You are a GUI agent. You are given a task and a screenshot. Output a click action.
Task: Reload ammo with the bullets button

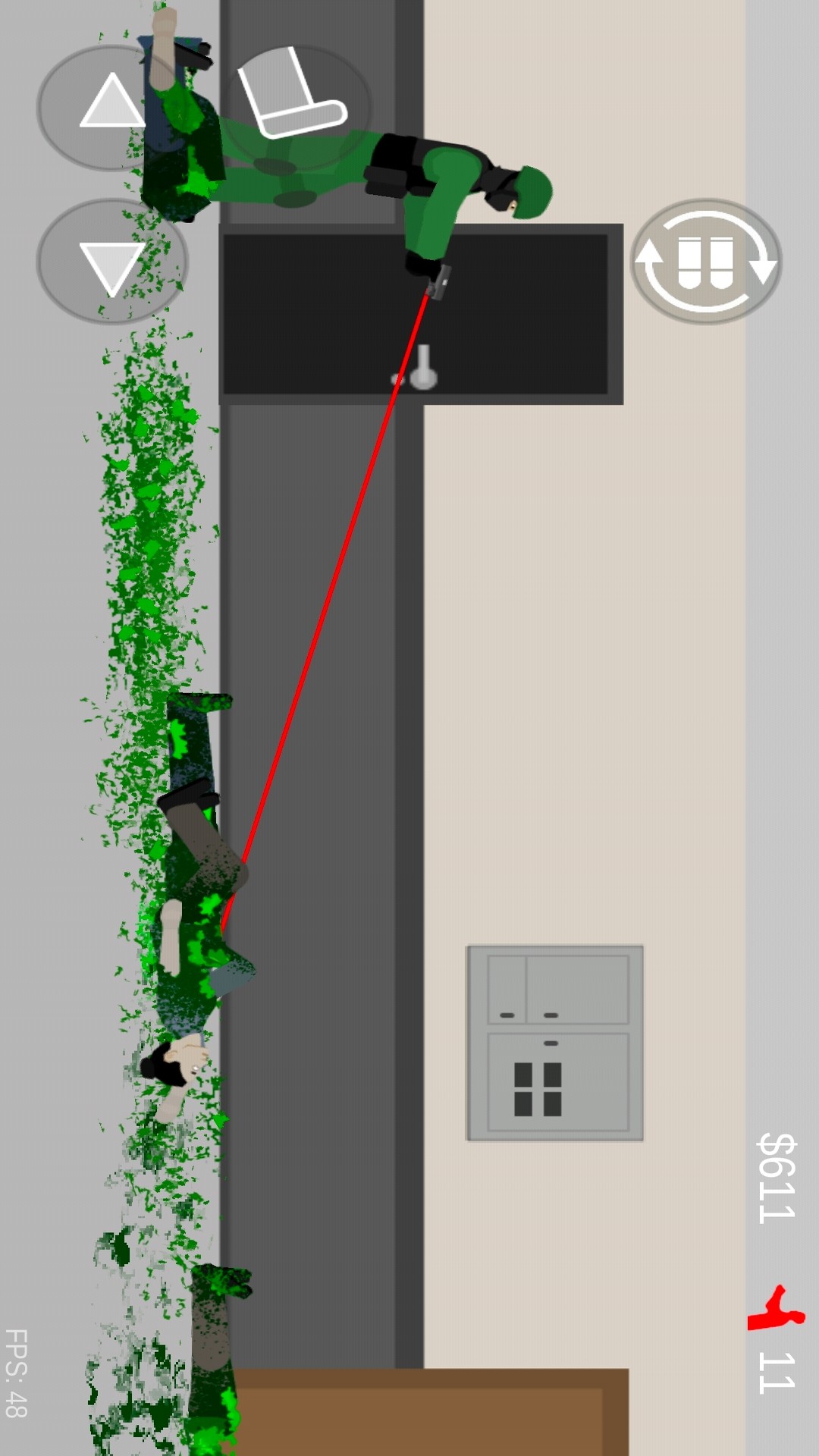pyautogui.click(x=706, y=262)
